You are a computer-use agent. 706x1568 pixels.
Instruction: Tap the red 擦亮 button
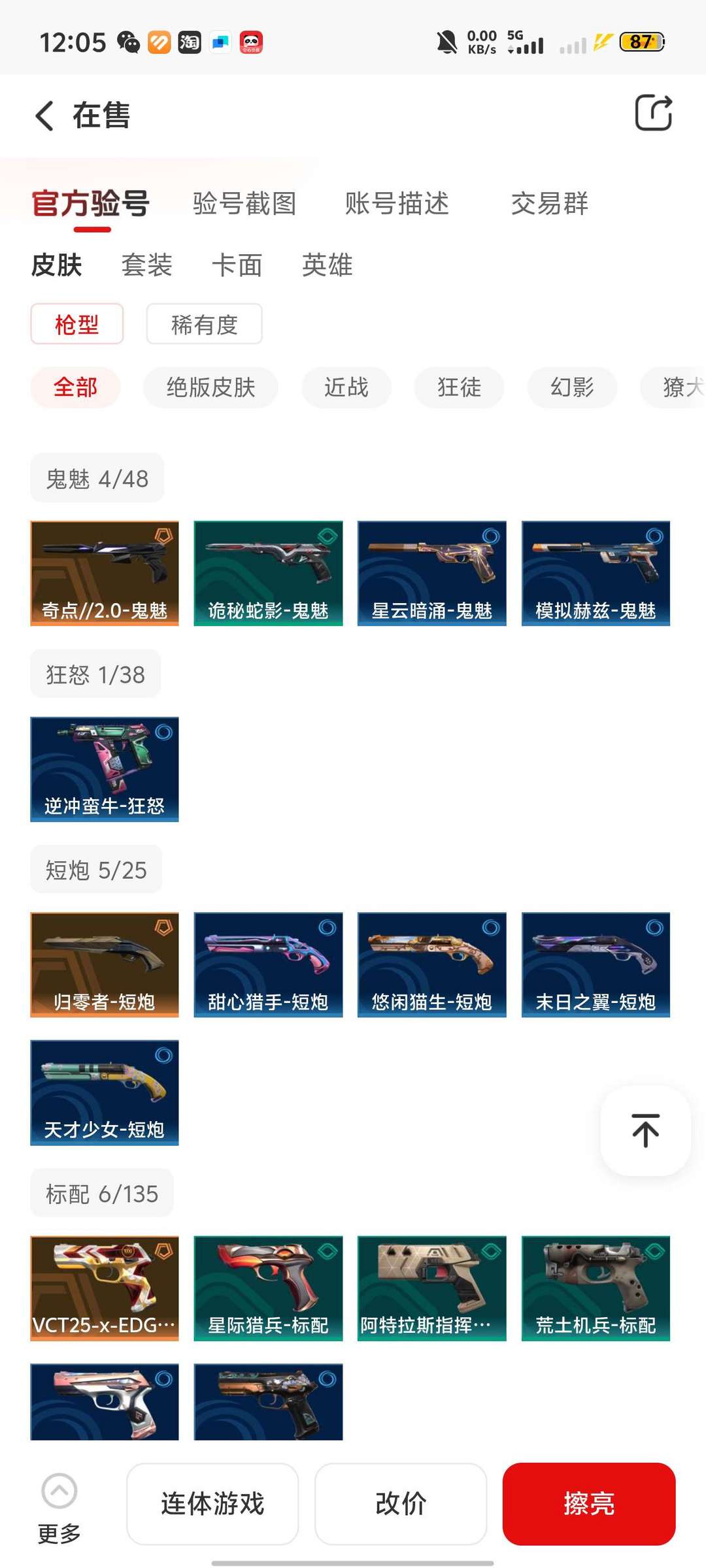pyautogui.click(x=588, y=1503)
